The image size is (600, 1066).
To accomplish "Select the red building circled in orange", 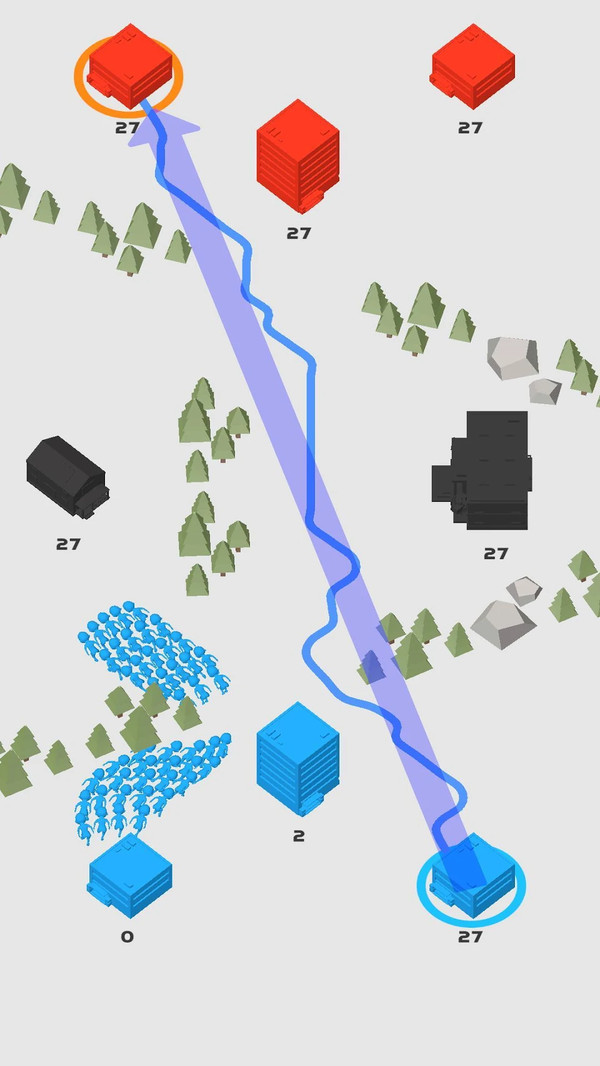I will point(129,68).
